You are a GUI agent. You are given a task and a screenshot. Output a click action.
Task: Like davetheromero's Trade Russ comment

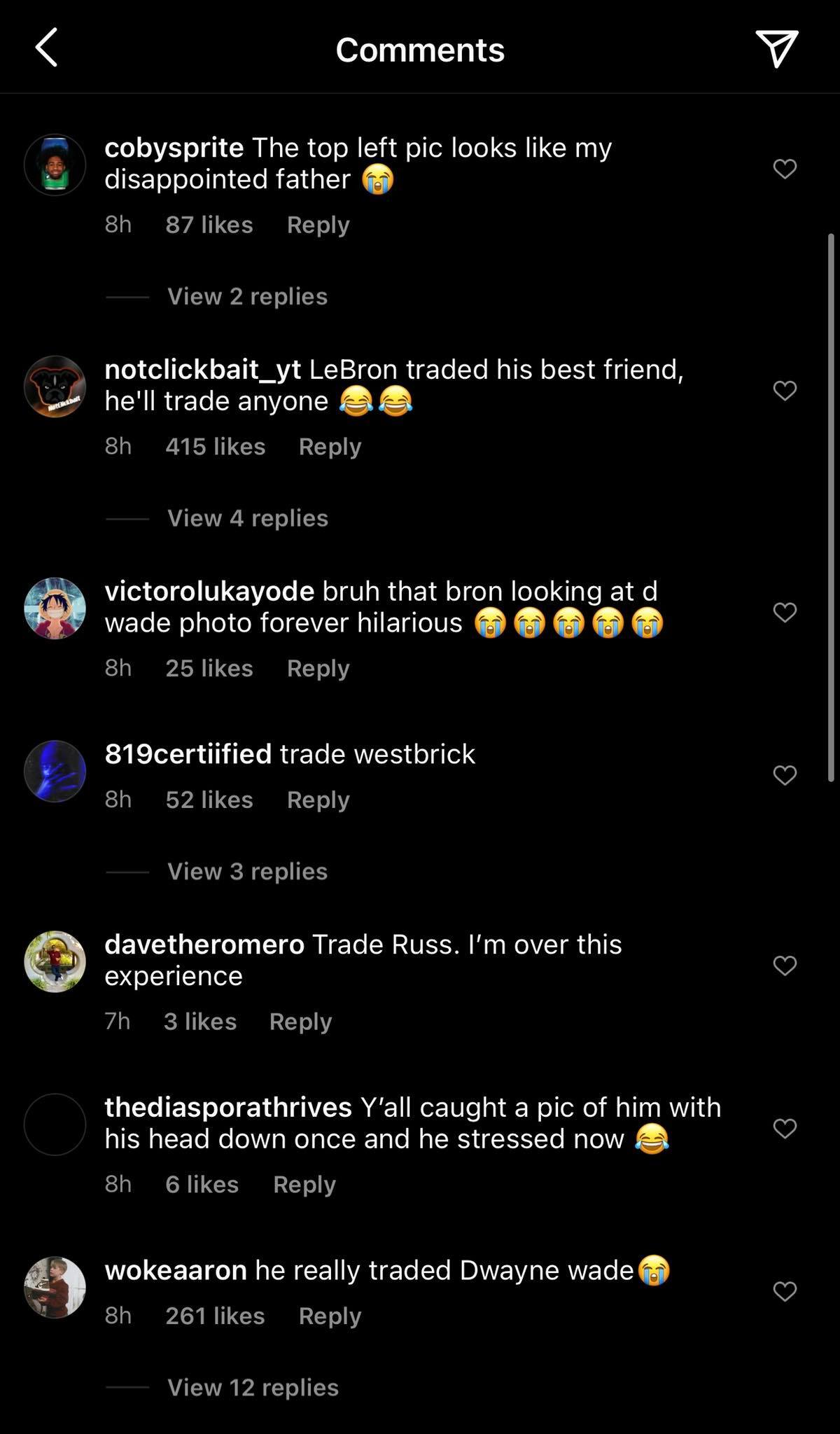[785, 966]
